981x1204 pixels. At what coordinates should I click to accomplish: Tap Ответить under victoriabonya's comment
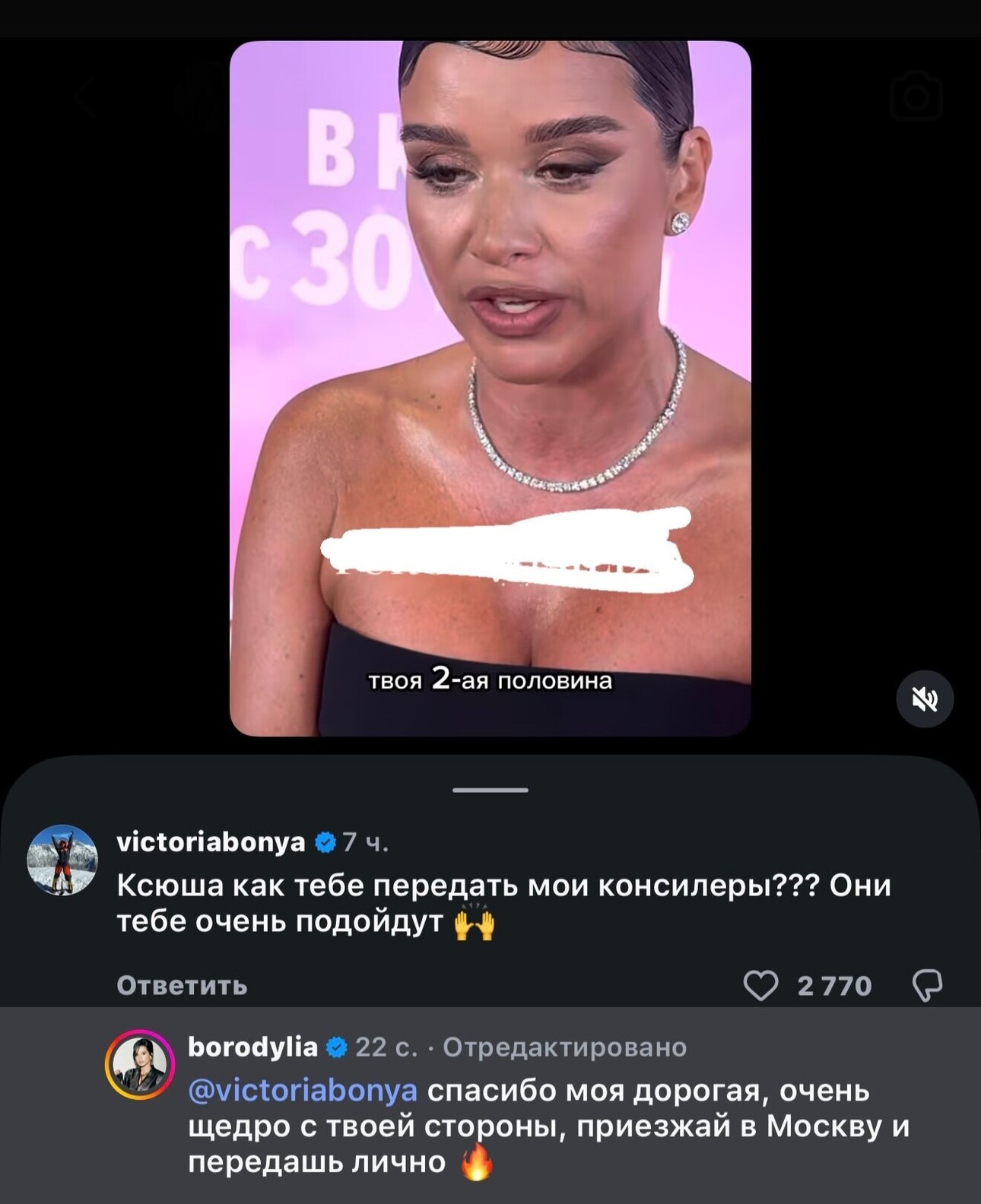(x=183, y=986)
